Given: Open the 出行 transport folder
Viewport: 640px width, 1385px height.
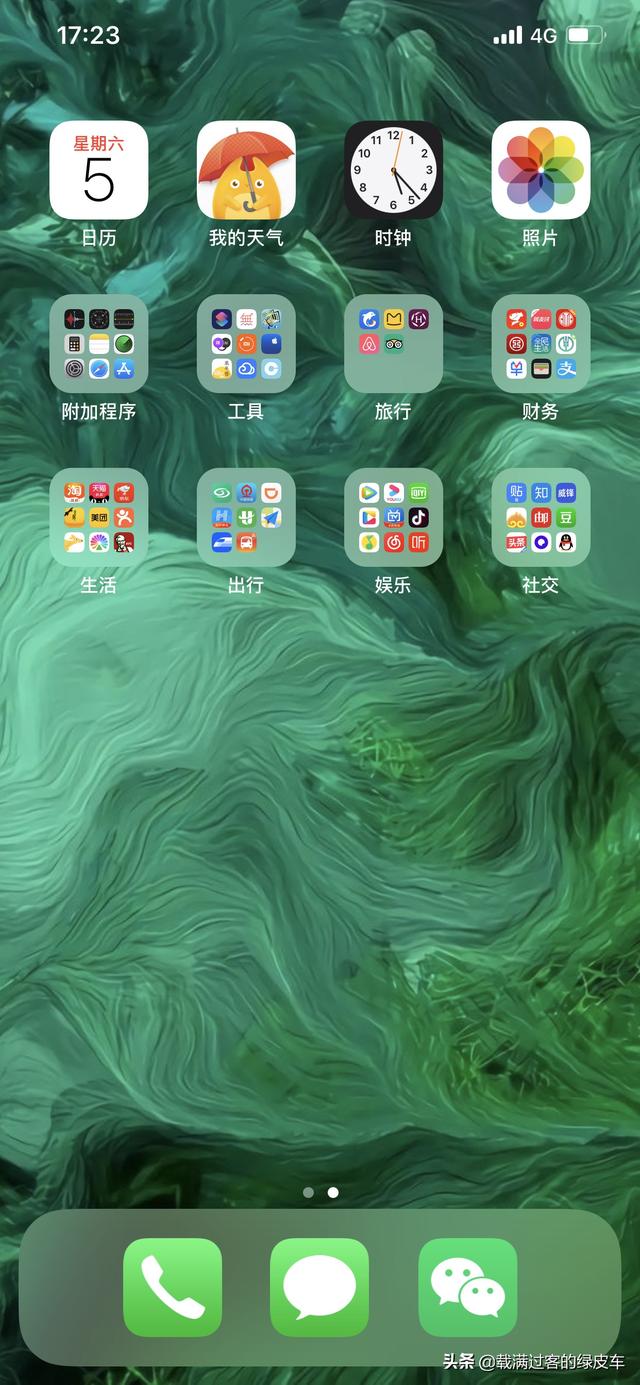Looking at the screenshot, I should click(x=246, y=517).
